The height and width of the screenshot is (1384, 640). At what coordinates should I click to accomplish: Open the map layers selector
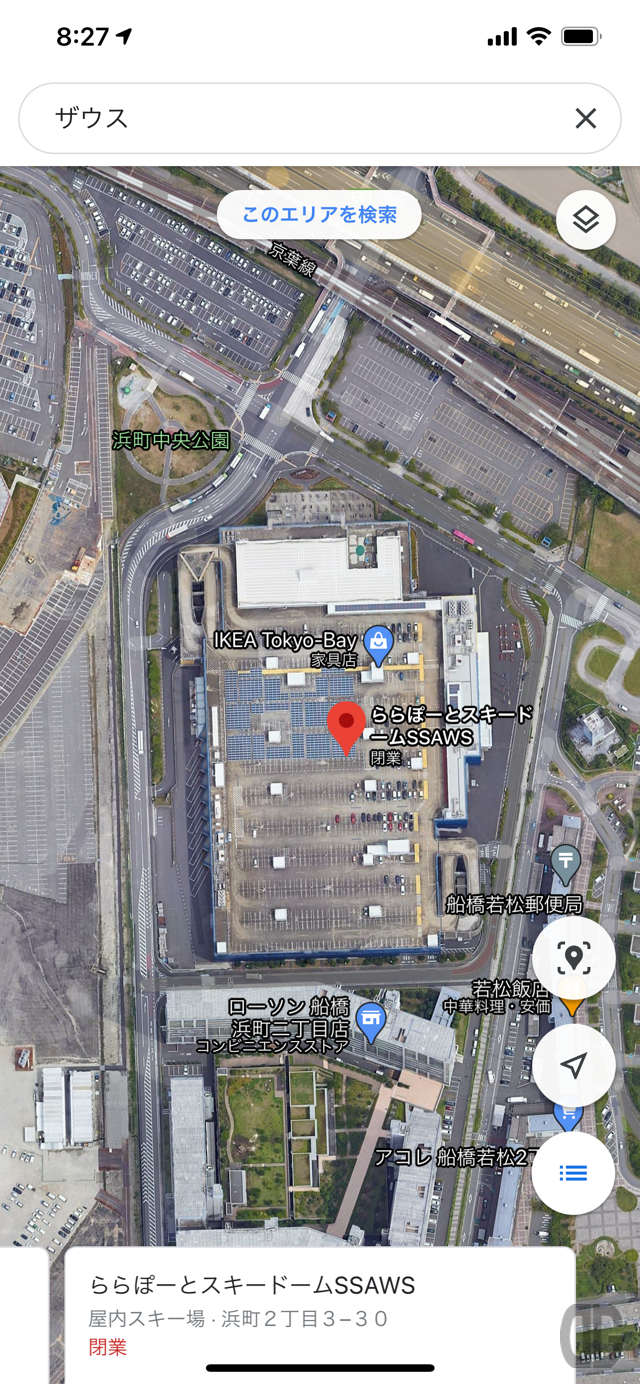(x=586, y=220)
